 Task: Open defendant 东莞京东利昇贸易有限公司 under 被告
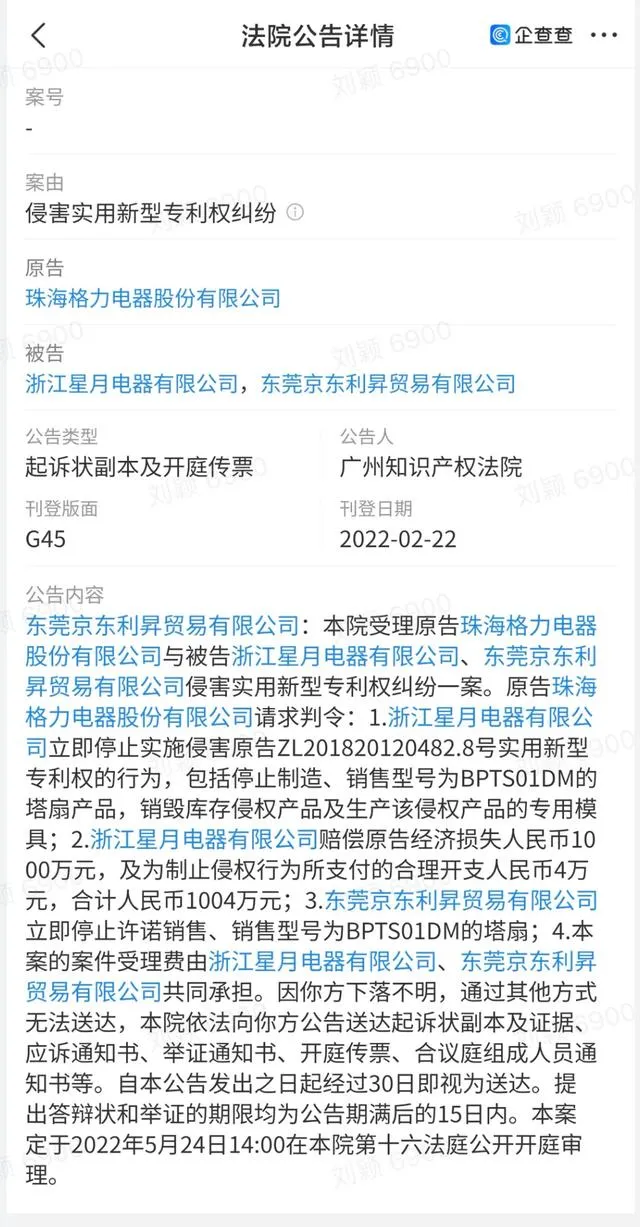click(x=388, y=382)
